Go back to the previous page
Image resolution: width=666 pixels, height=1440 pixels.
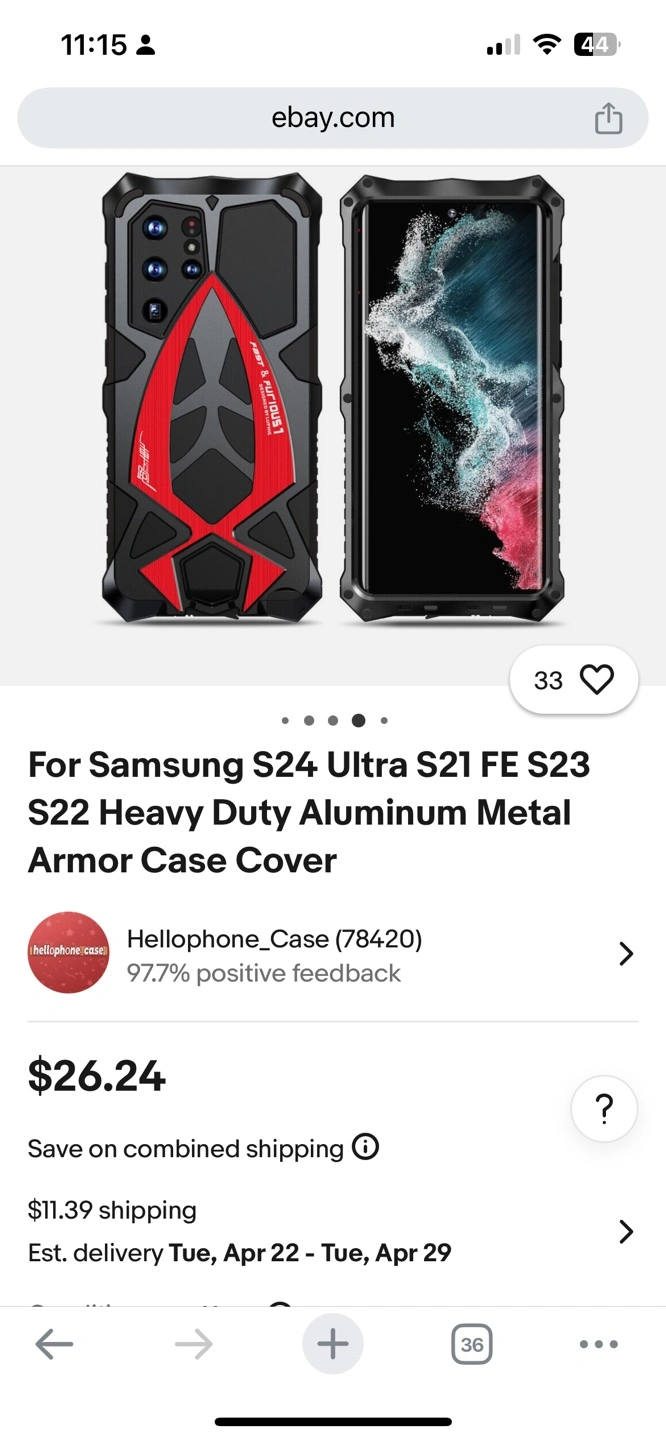(x=54, y=1345)
